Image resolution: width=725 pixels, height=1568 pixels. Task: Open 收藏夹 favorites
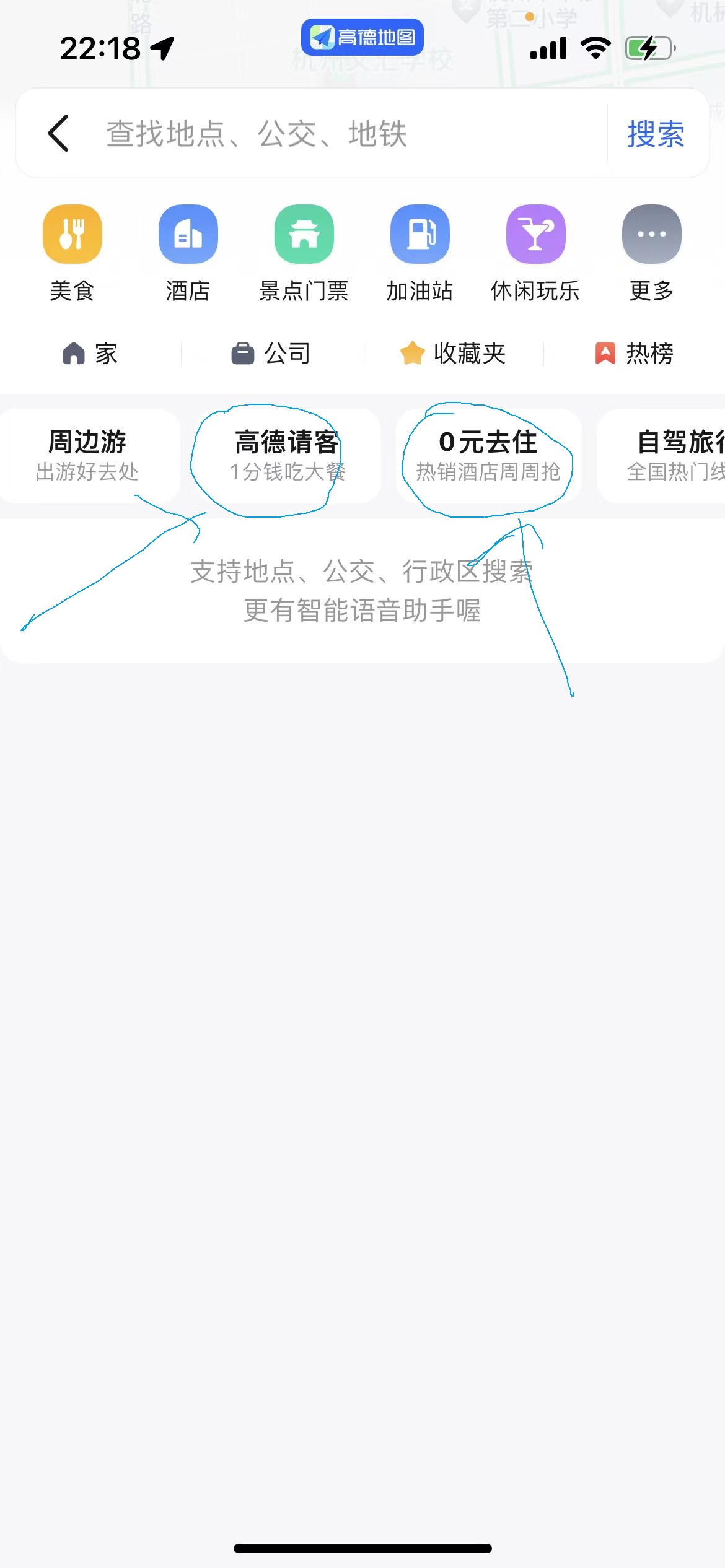453,354
